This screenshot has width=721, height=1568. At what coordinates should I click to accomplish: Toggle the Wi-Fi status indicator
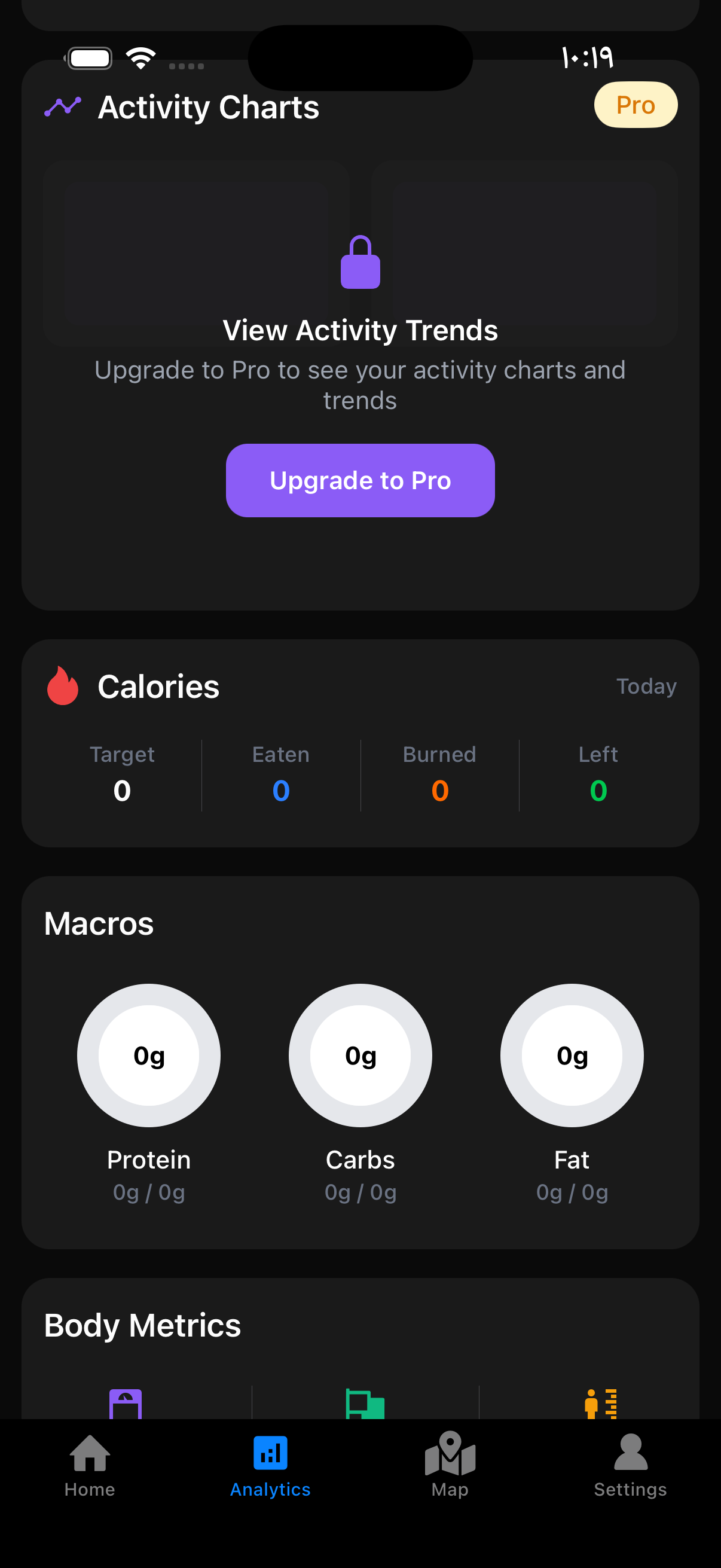[x=140, y=58]
